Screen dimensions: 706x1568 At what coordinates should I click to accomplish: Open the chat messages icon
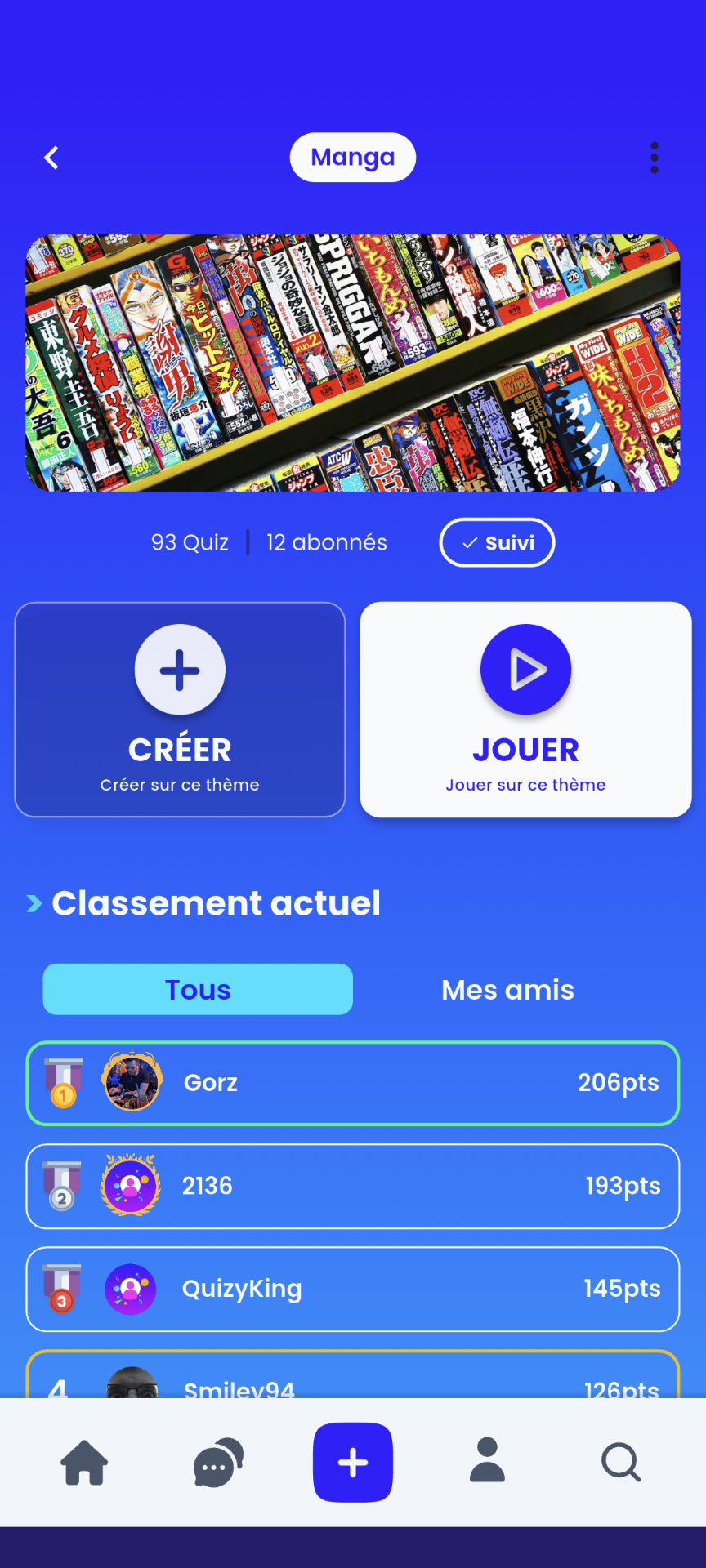coord(217,1463)
